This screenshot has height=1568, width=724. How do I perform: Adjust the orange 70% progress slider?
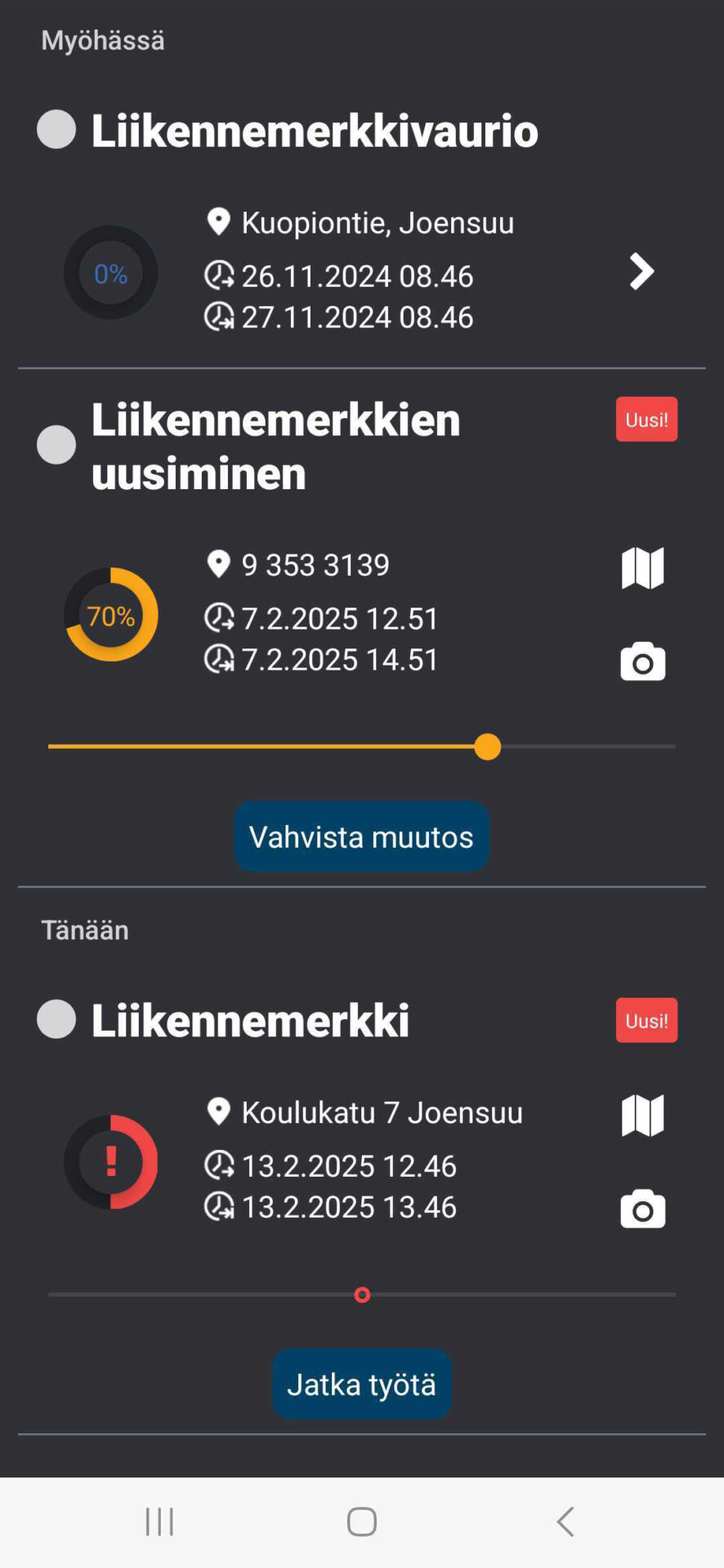tap(488, 746)
